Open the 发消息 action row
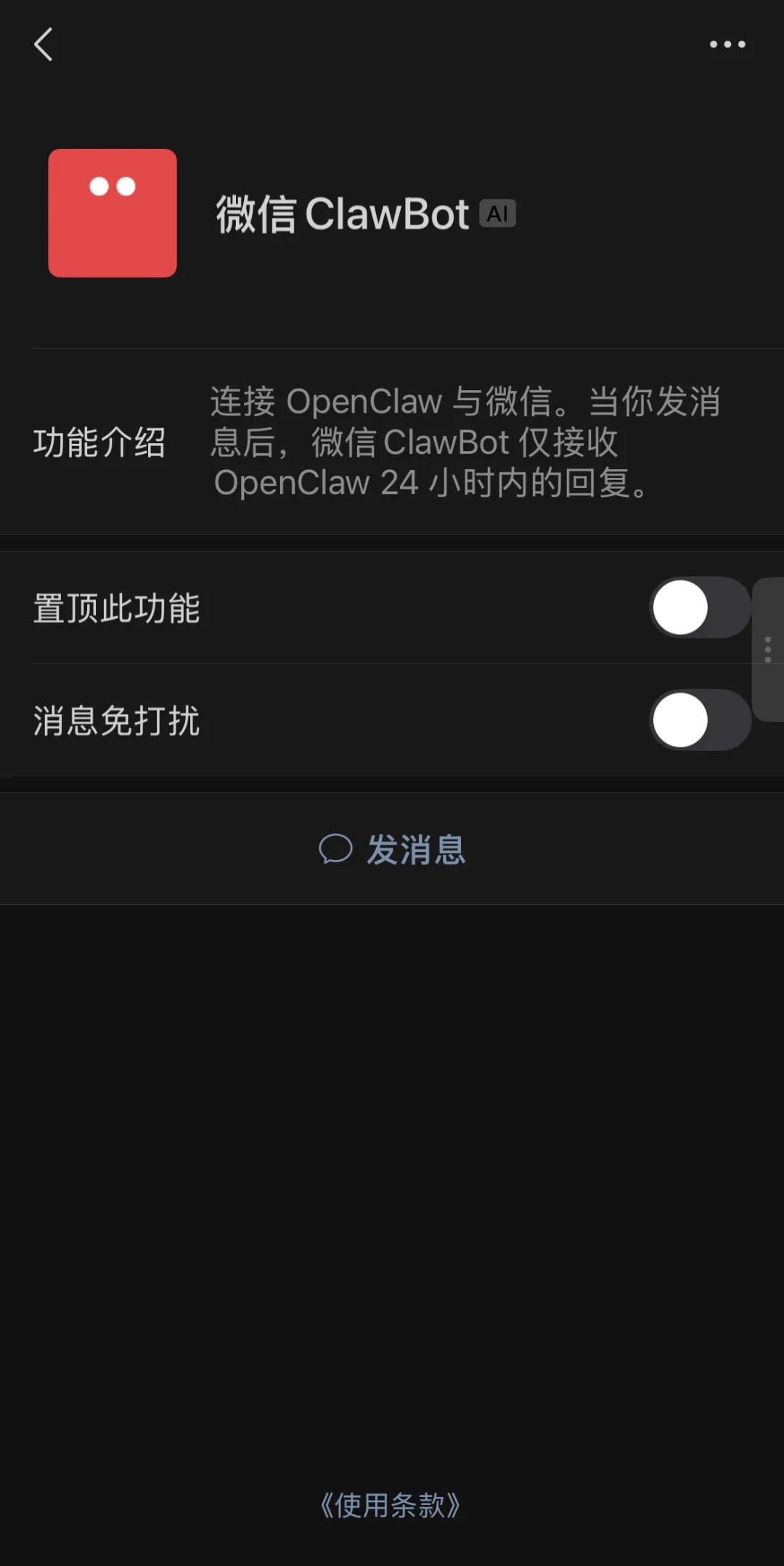Screen dimensions: 784x1566 tap(392, 850)
